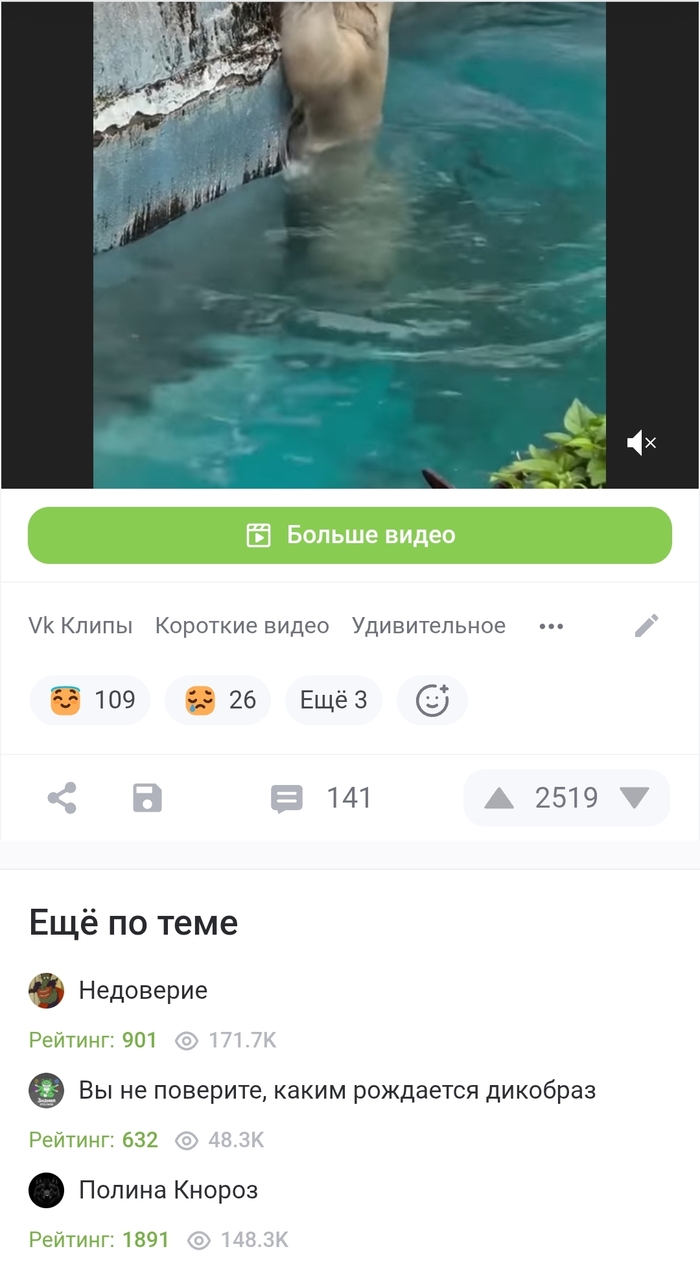Screen dimensions: 700x1262
Task: Open the related post Полина Кнороз
Action: pyautogui.click(x=168, y=1190)
